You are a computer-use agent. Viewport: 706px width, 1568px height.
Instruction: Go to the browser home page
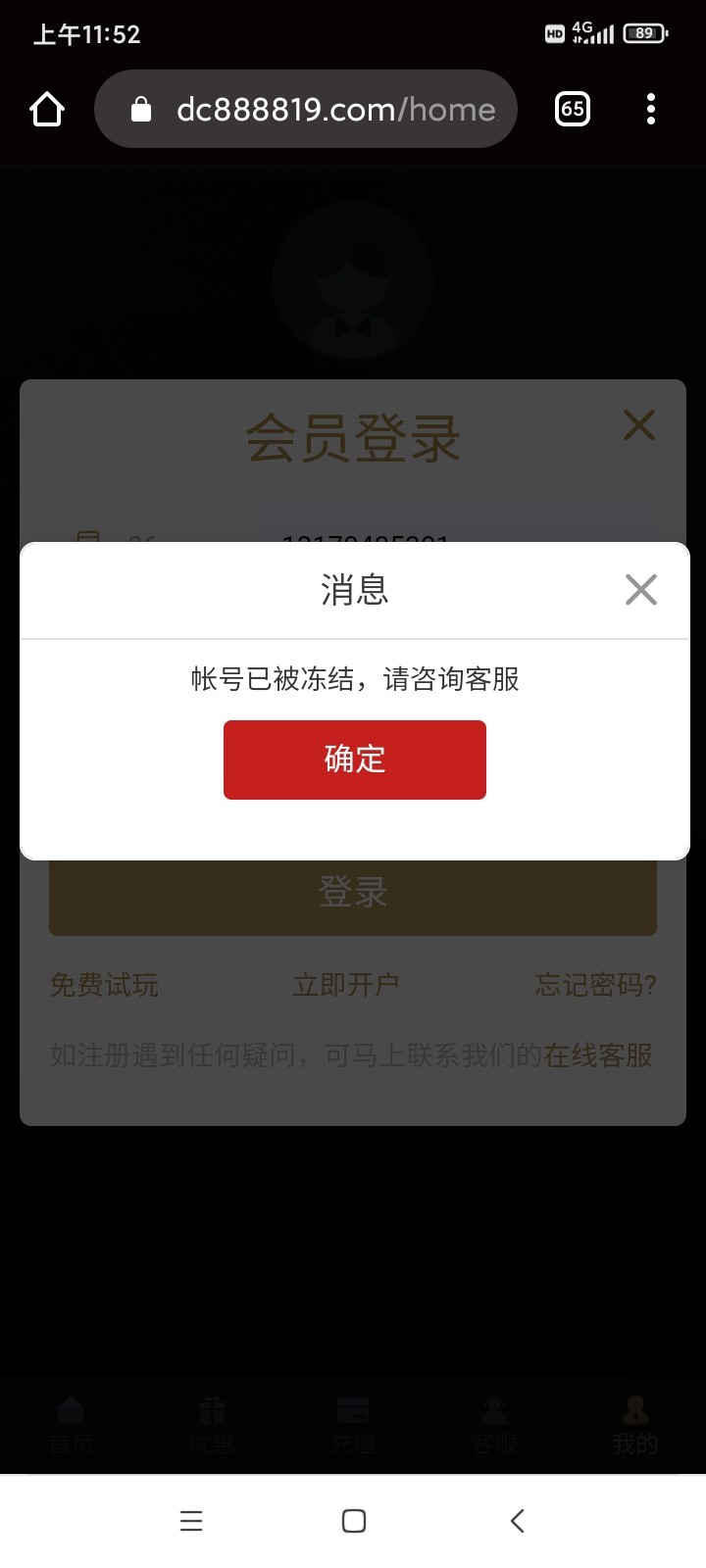point(47,109)
